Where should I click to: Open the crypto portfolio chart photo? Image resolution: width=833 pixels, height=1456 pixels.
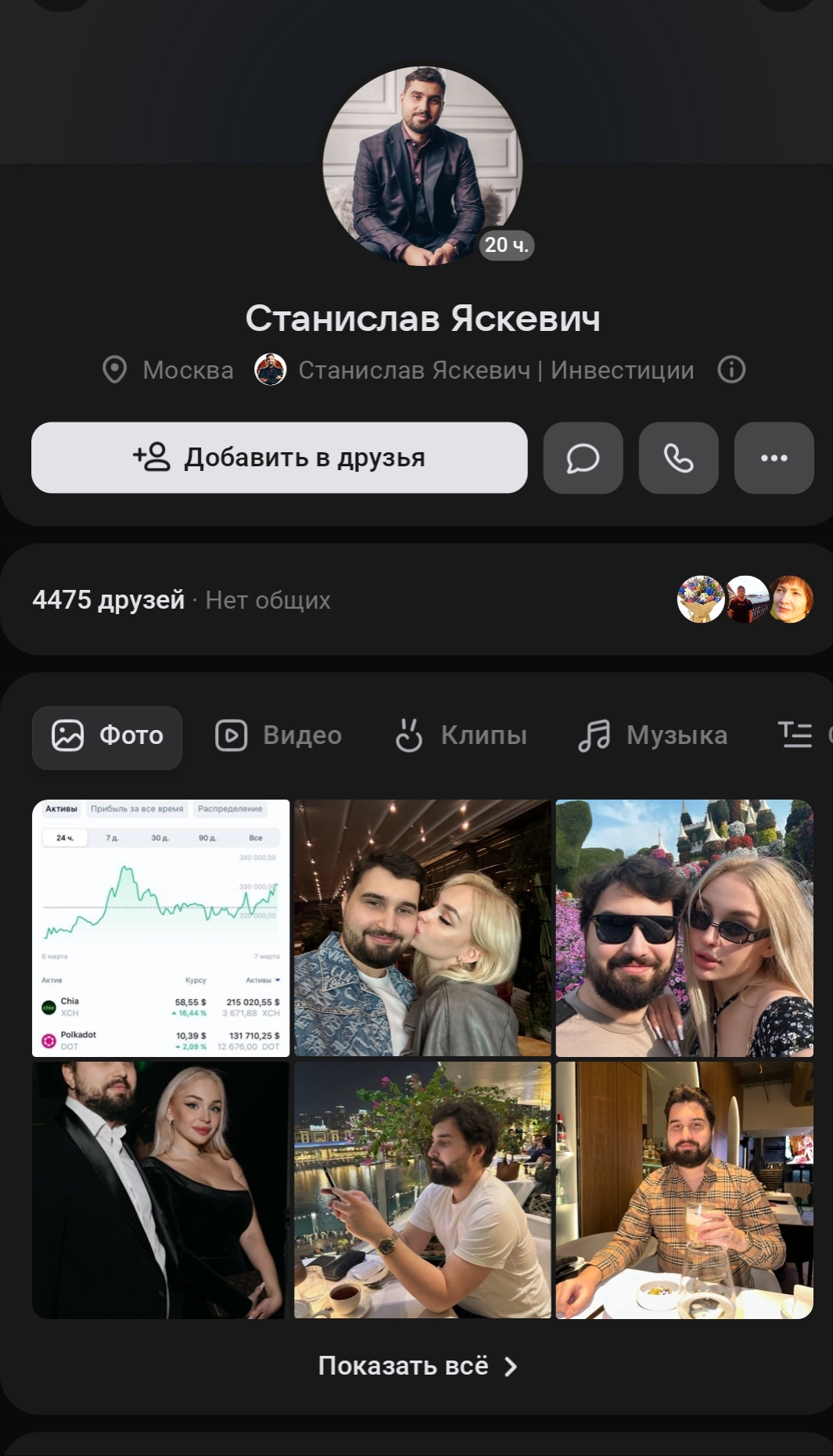160,928
